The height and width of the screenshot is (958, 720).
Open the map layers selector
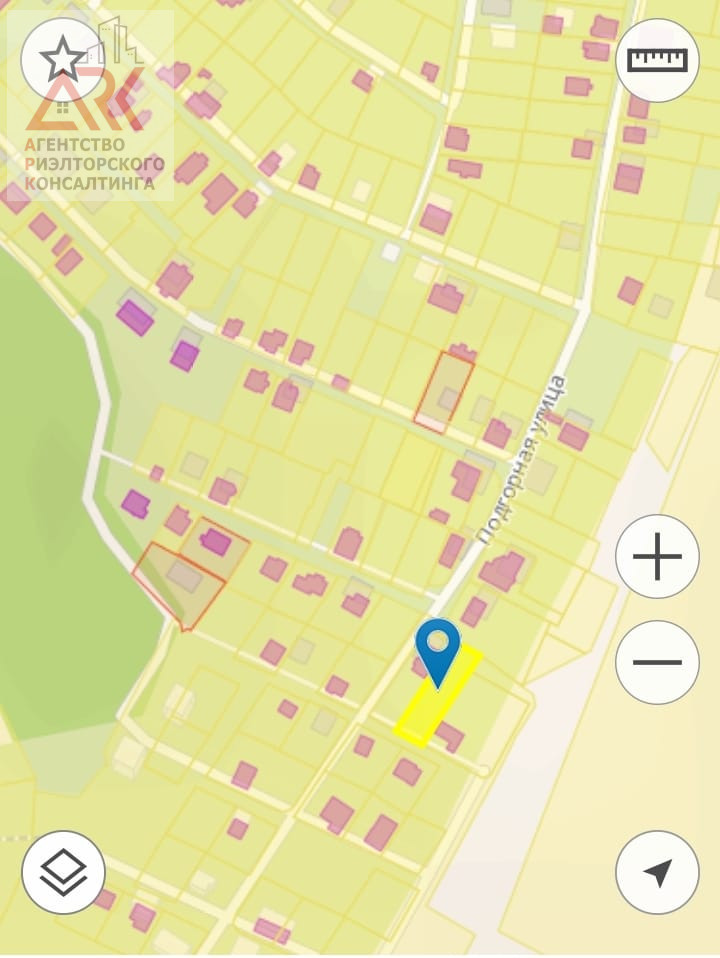click(63, 872)
